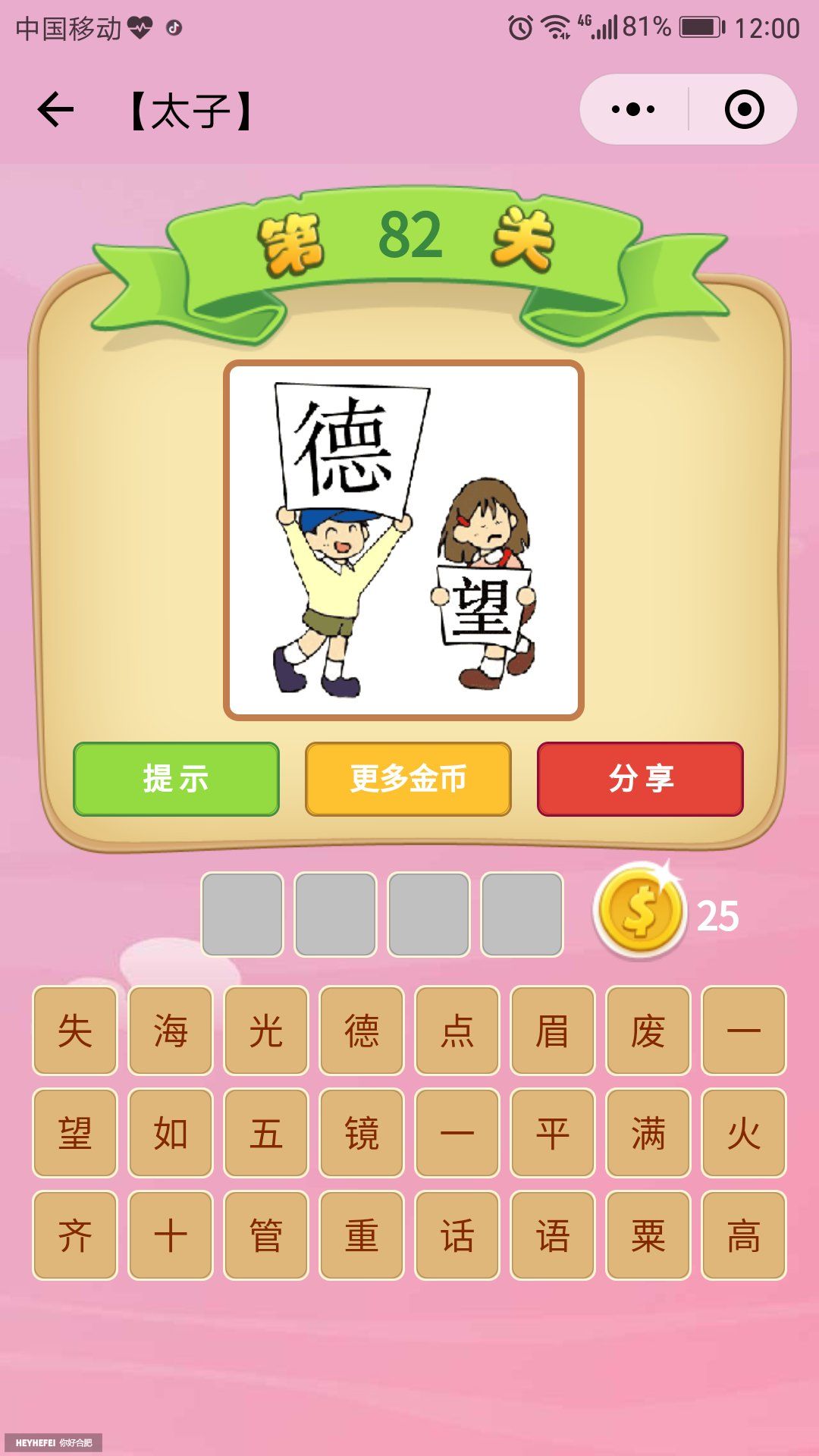Select the character tile 望

pyautogui.click(x=75, y=1133)
